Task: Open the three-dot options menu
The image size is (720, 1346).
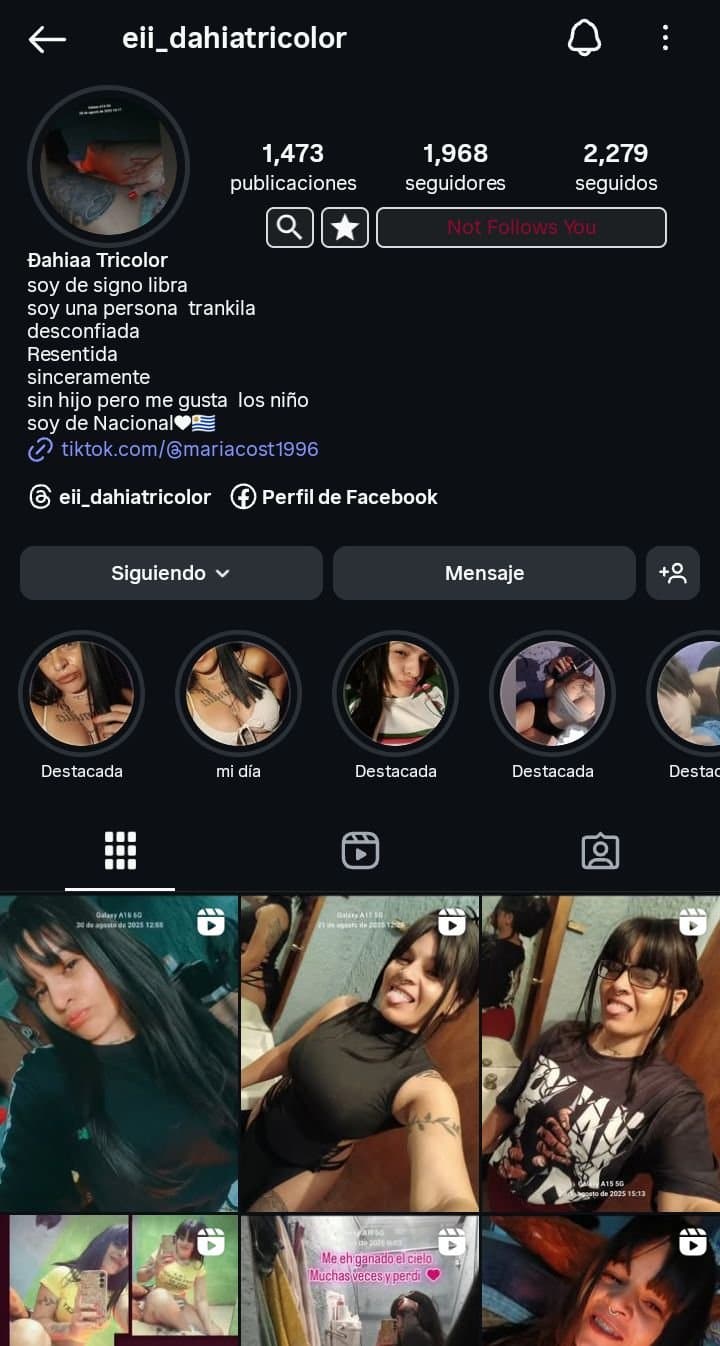Action: click(x=665, y=38)
